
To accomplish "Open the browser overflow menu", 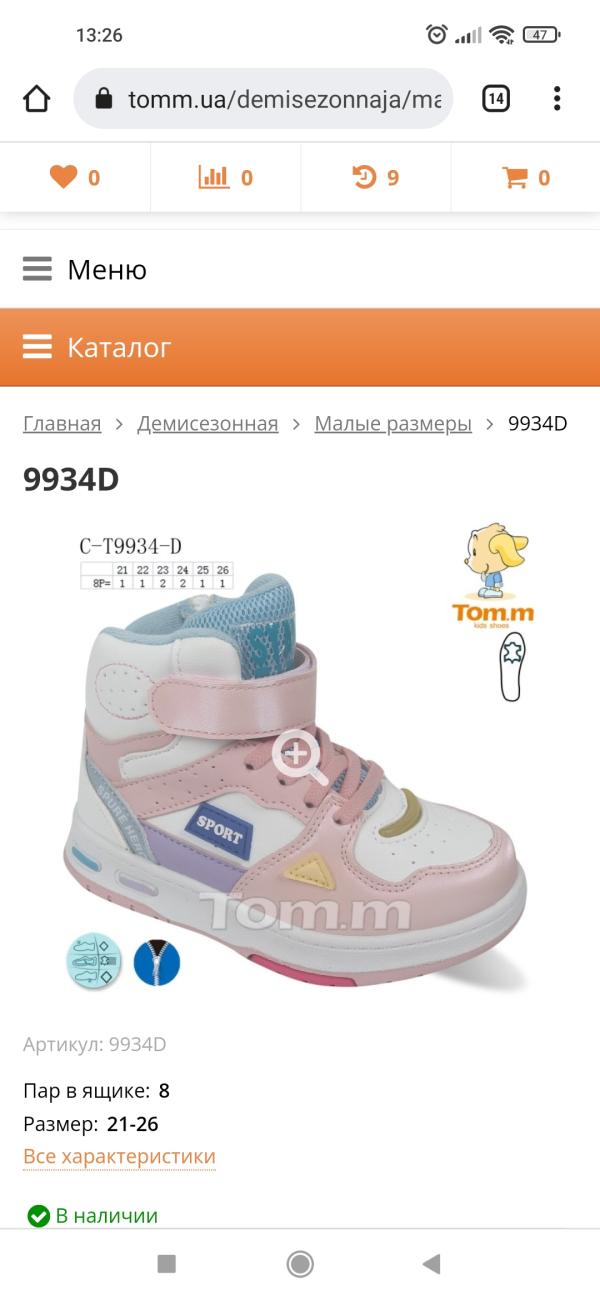I will point(557,99).
